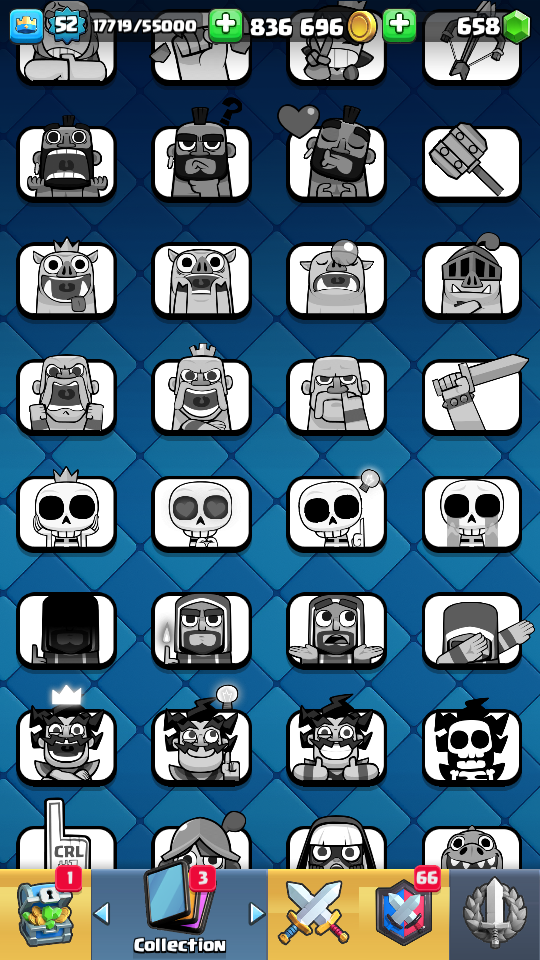The height and width of the screenshot is (960, 540).
Task: Tap the green plus next to experience
Action: coord(225,26)
